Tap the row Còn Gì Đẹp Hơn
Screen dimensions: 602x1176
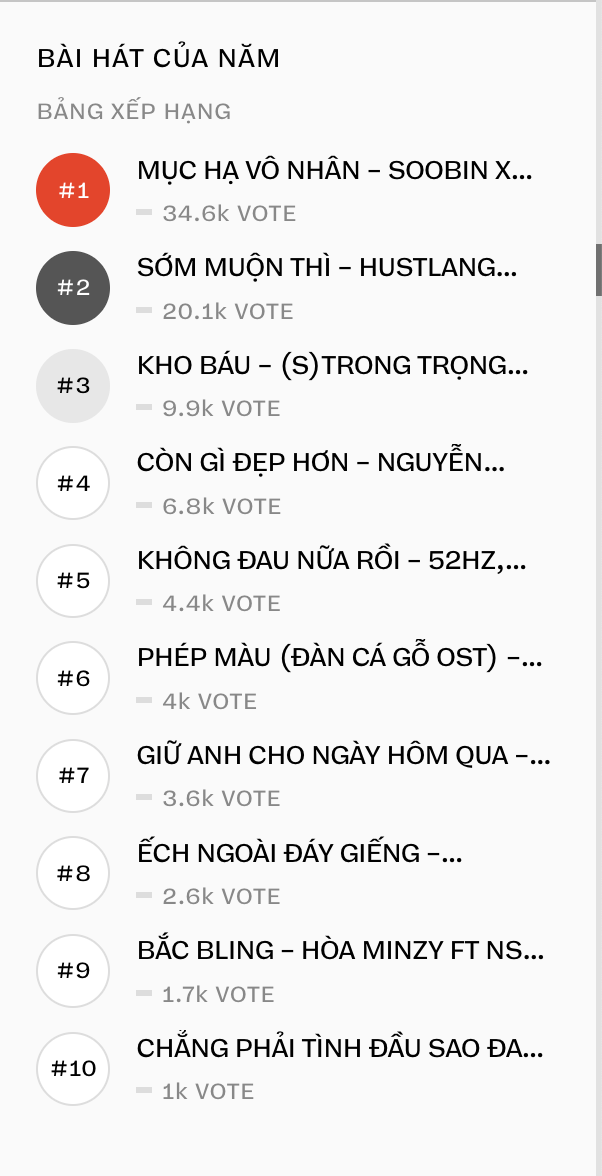320,463
